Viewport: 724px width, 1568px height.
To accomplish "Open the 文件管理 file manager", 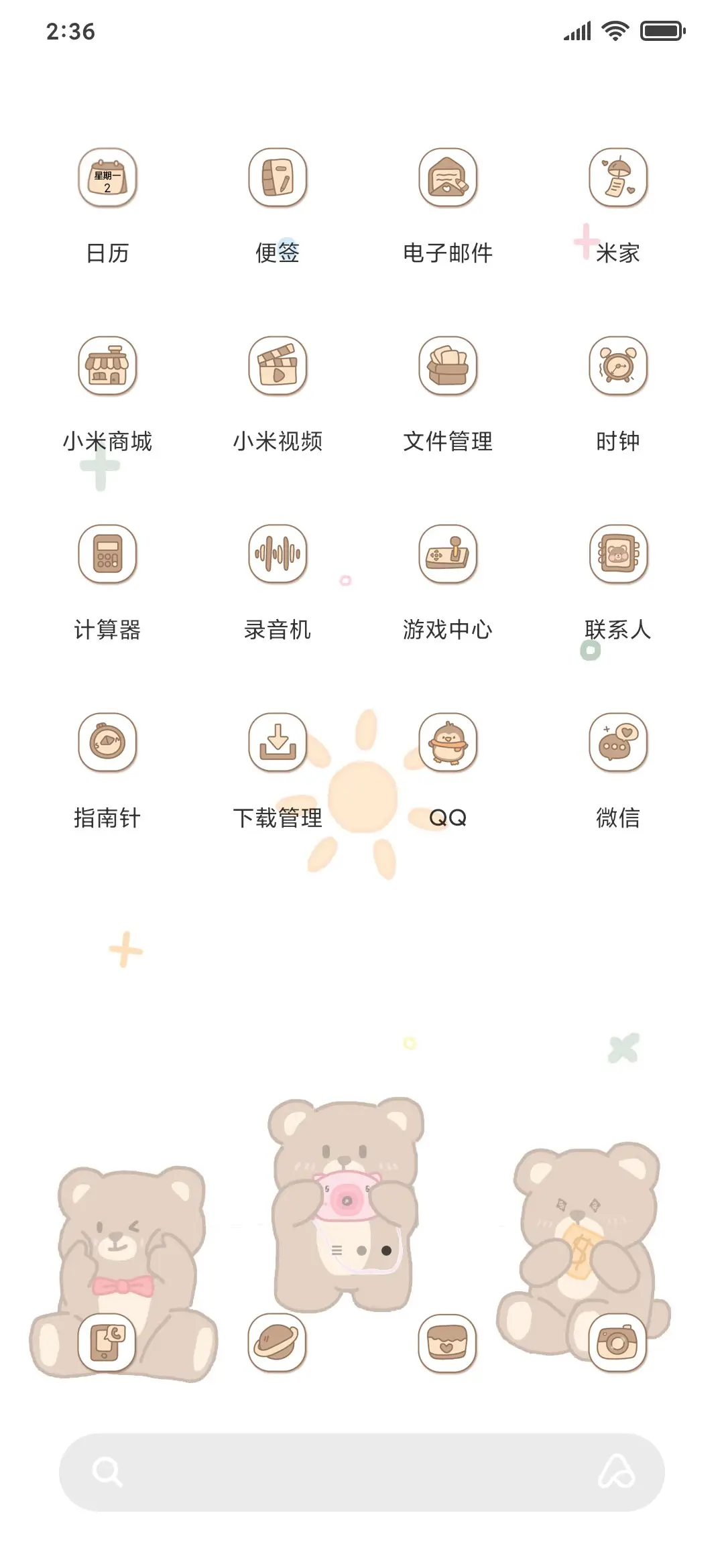I will pos(448,366).
